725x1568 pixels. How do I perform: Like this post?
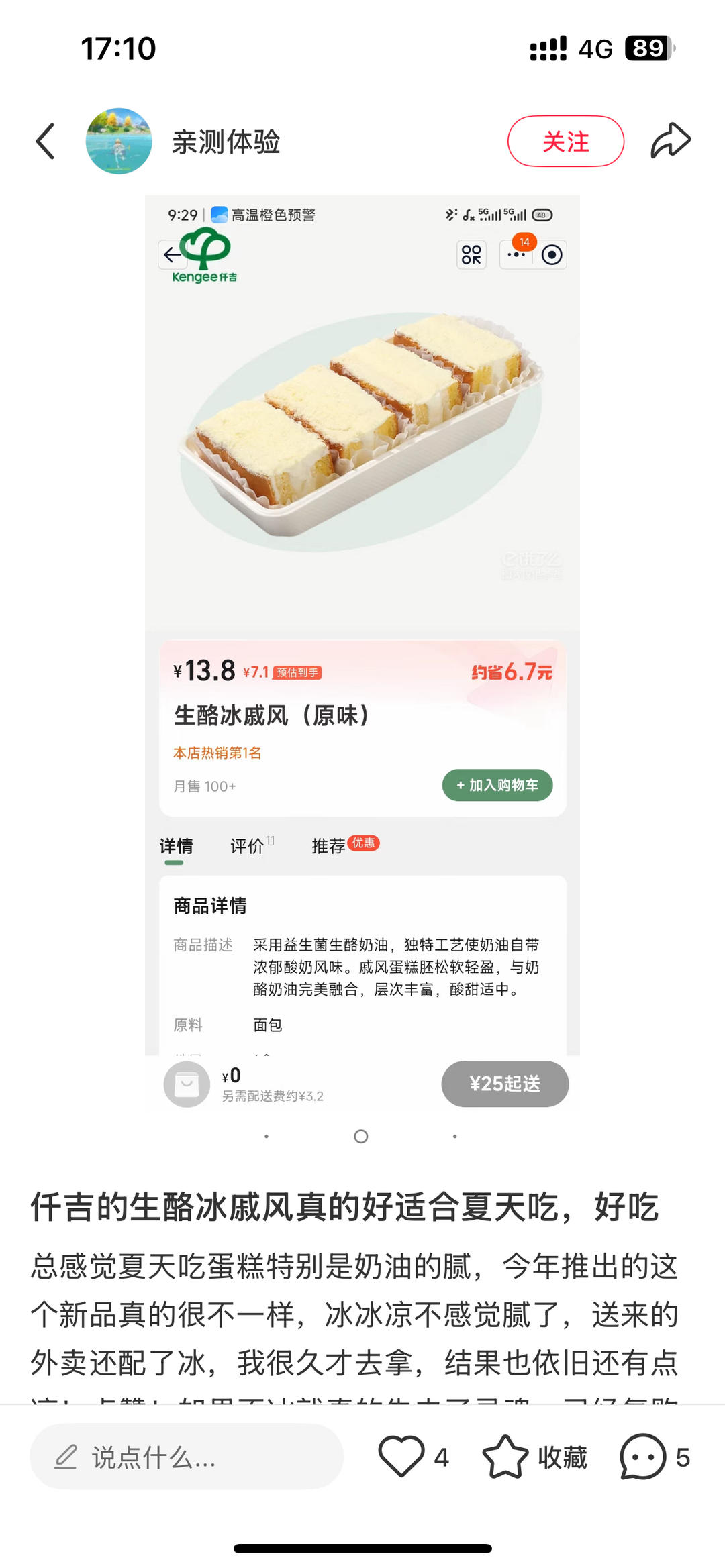(401, 1456)
